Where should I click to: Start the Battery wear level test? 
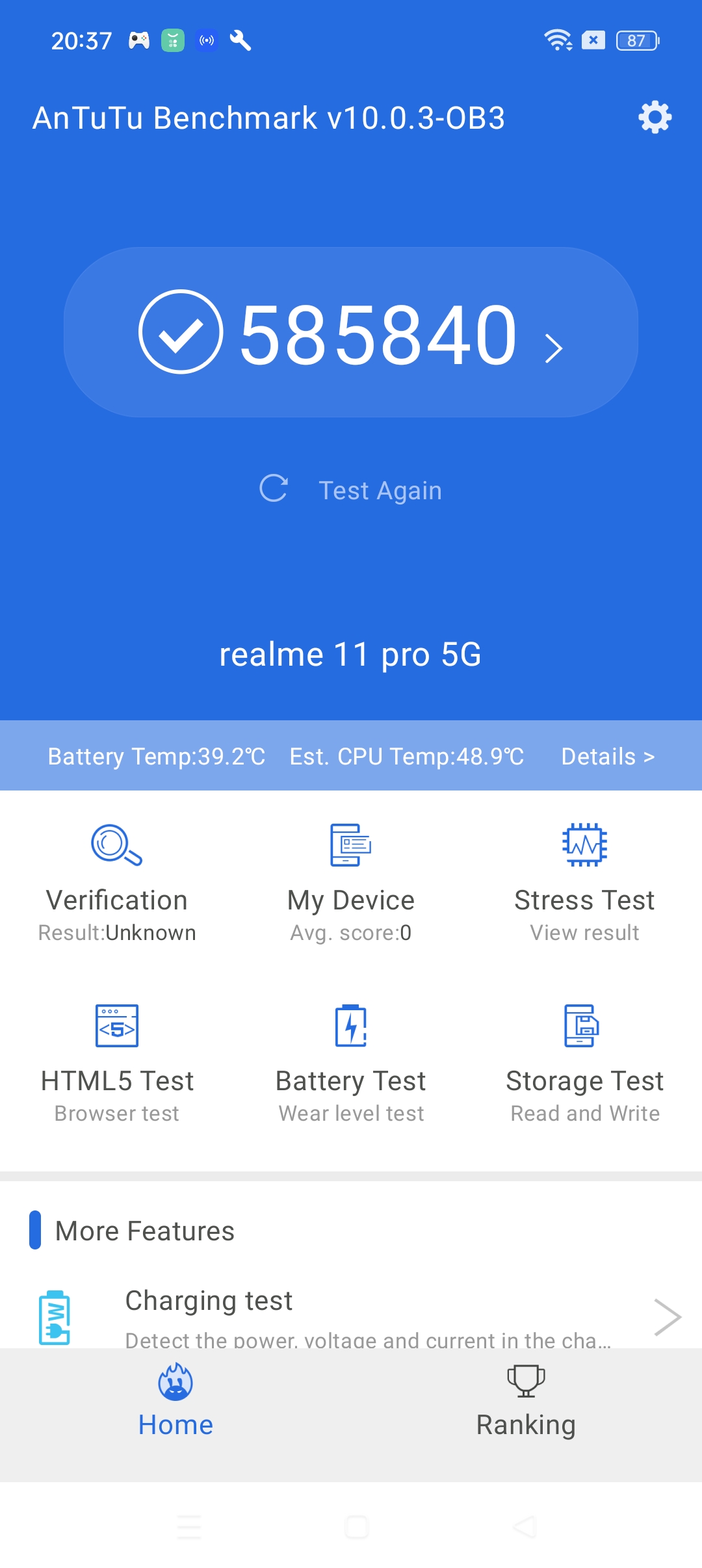pyautogui.click(x=351, y=1079)
